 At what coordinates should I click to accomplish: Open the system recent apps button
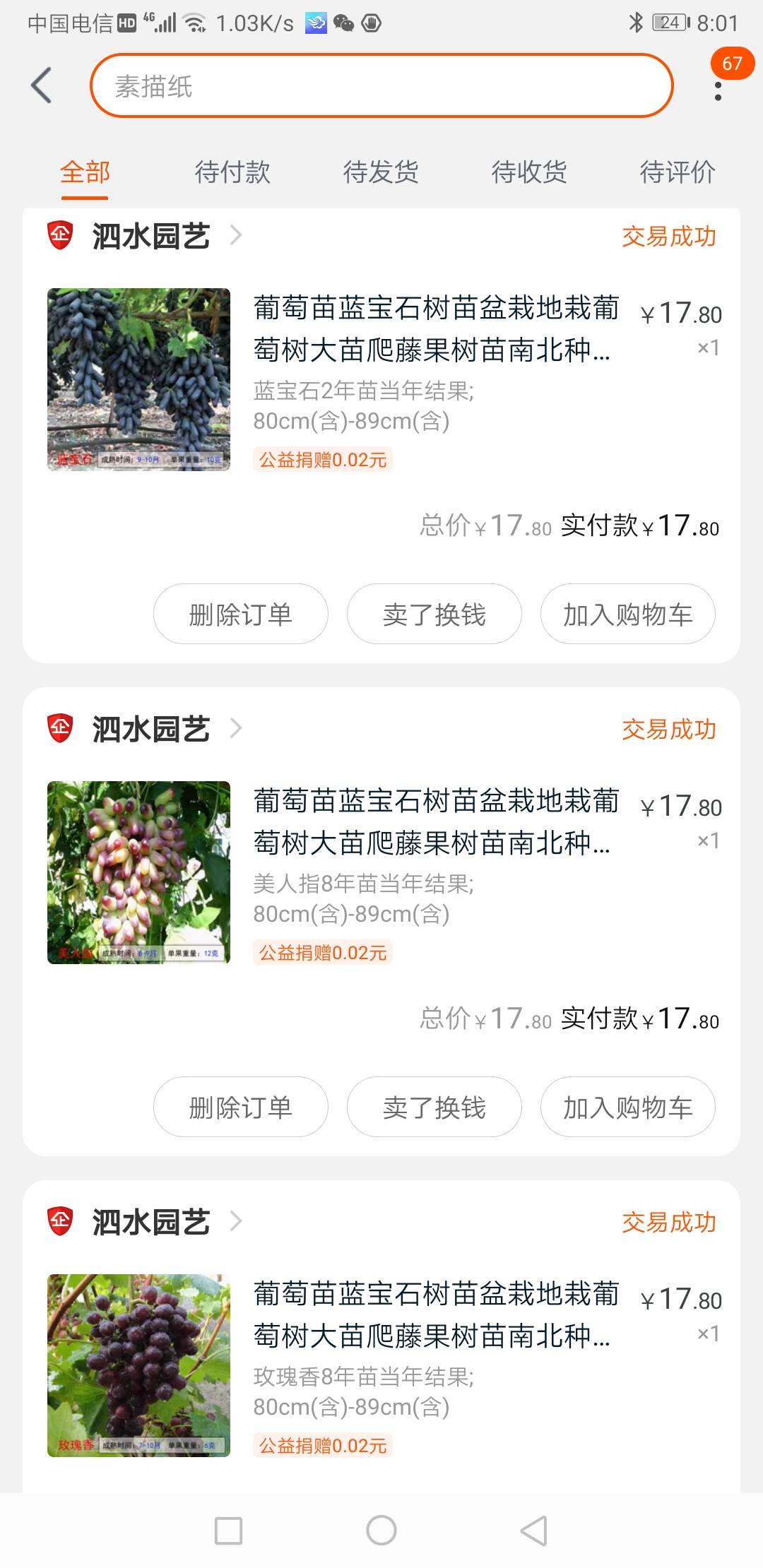(228, 1531)
